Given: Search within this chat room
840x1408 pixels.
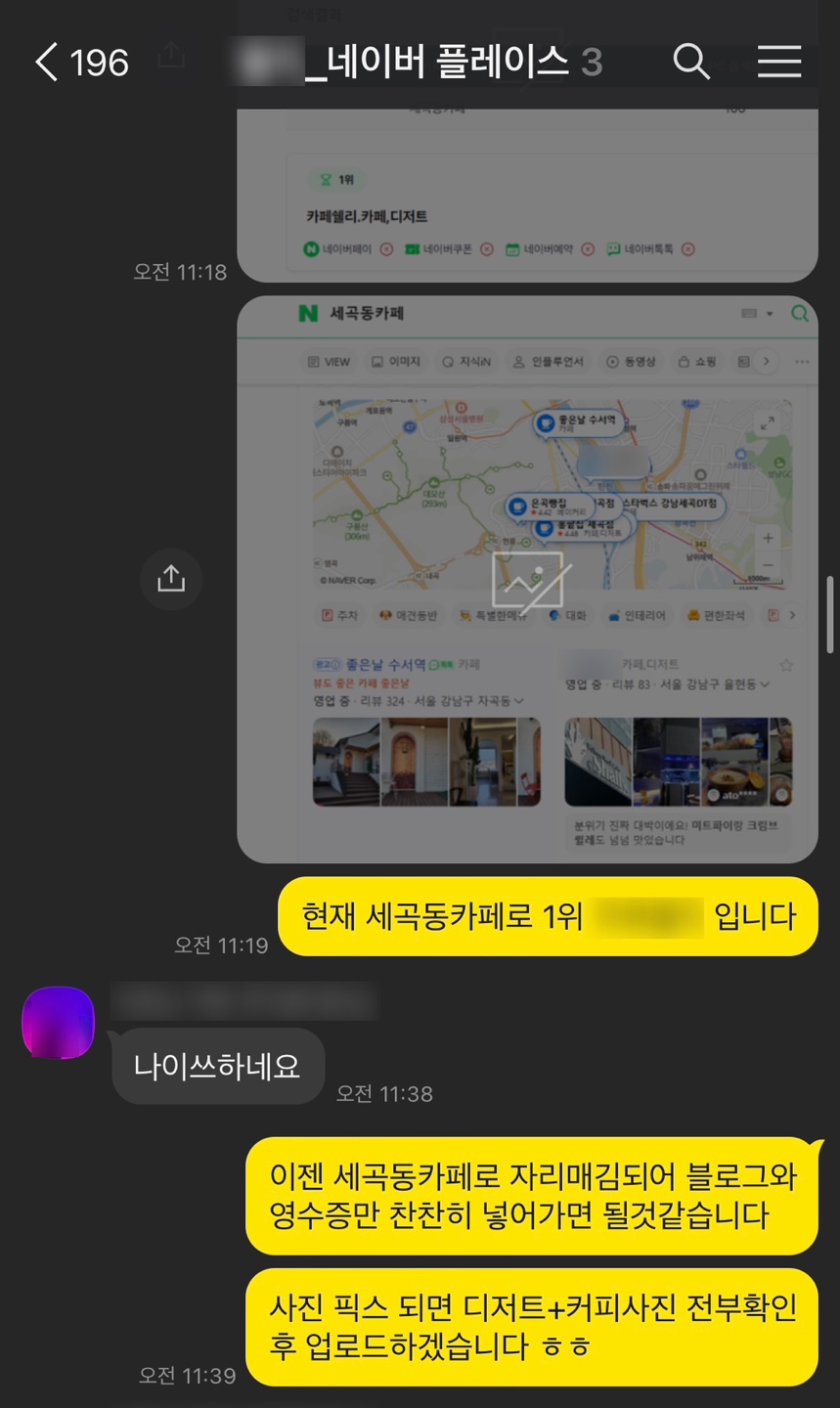Looking at the screenshot, I should (691, 63).
